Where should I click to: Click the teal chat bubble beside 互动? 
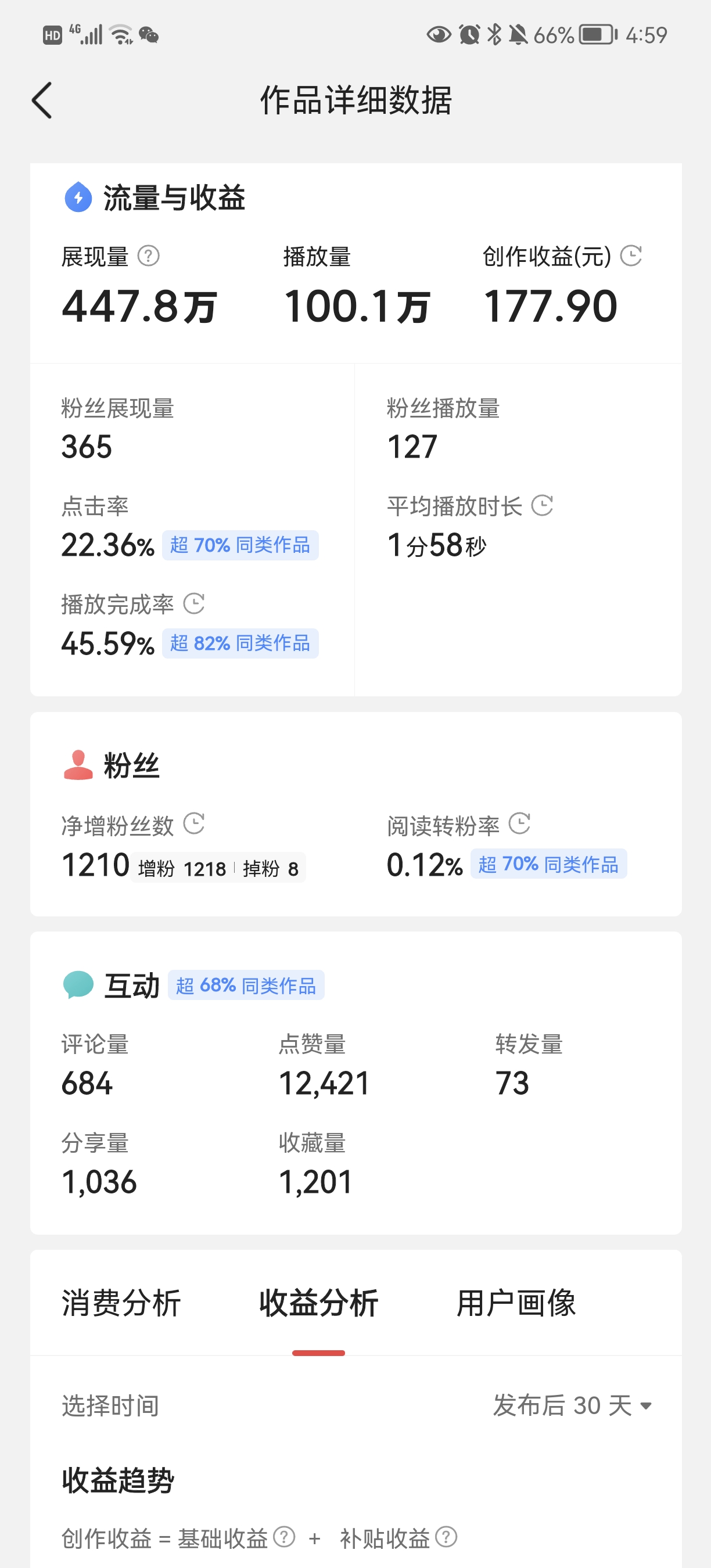[78, 984]
